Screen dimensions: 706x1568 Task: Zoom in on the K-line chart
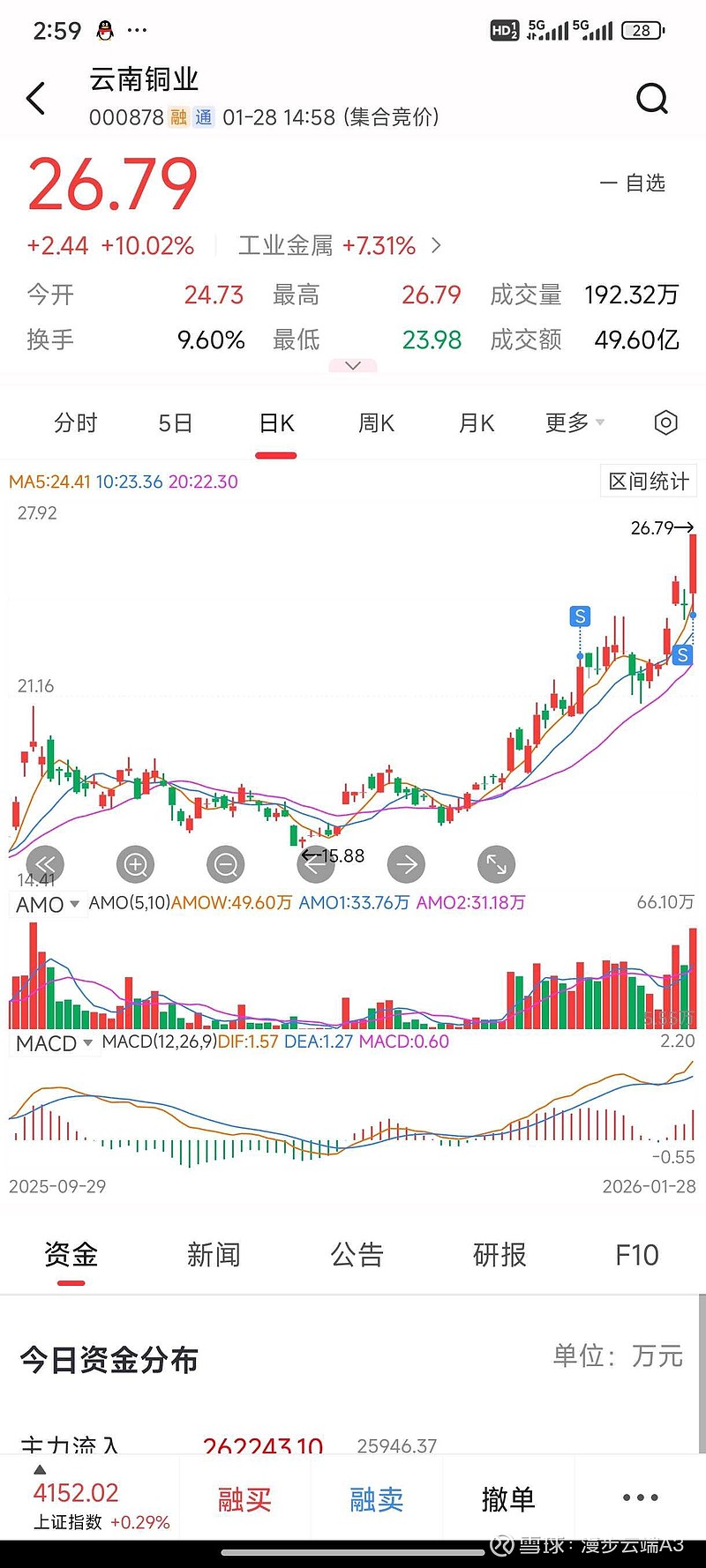pyautogui.click(x=135, y=864)
